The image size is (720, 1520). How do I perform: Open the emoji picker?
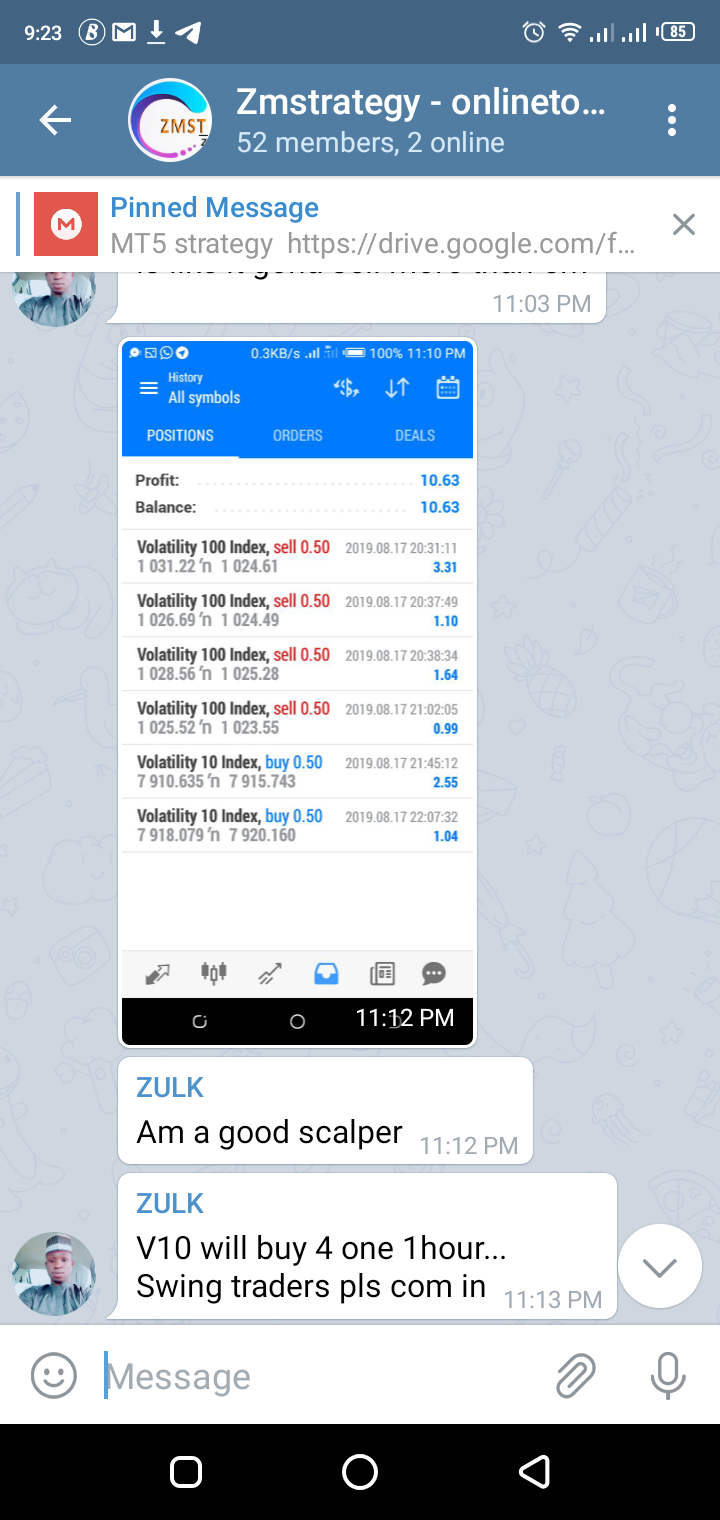[x=54, y=1376]
